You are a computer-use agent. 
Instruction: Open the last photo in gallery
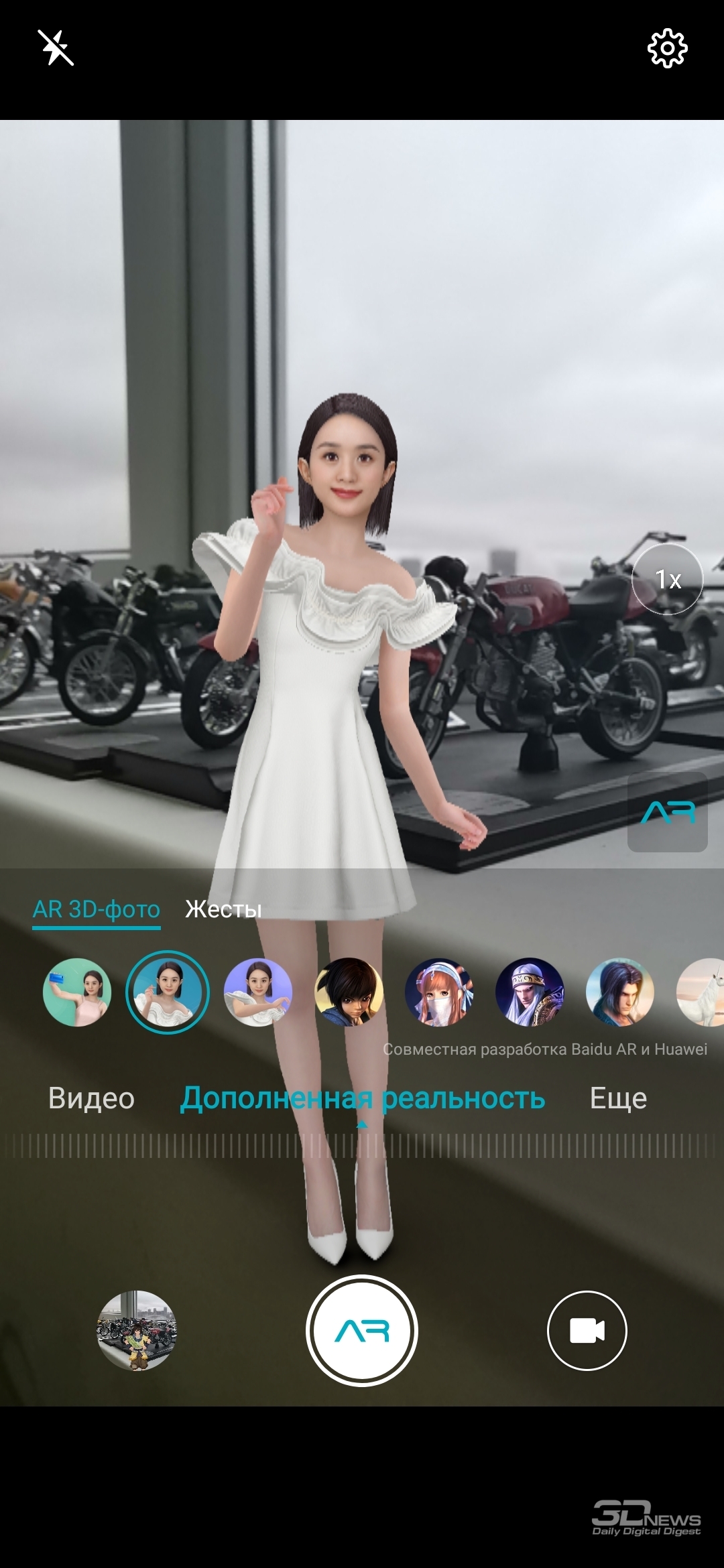(137, 1330)
